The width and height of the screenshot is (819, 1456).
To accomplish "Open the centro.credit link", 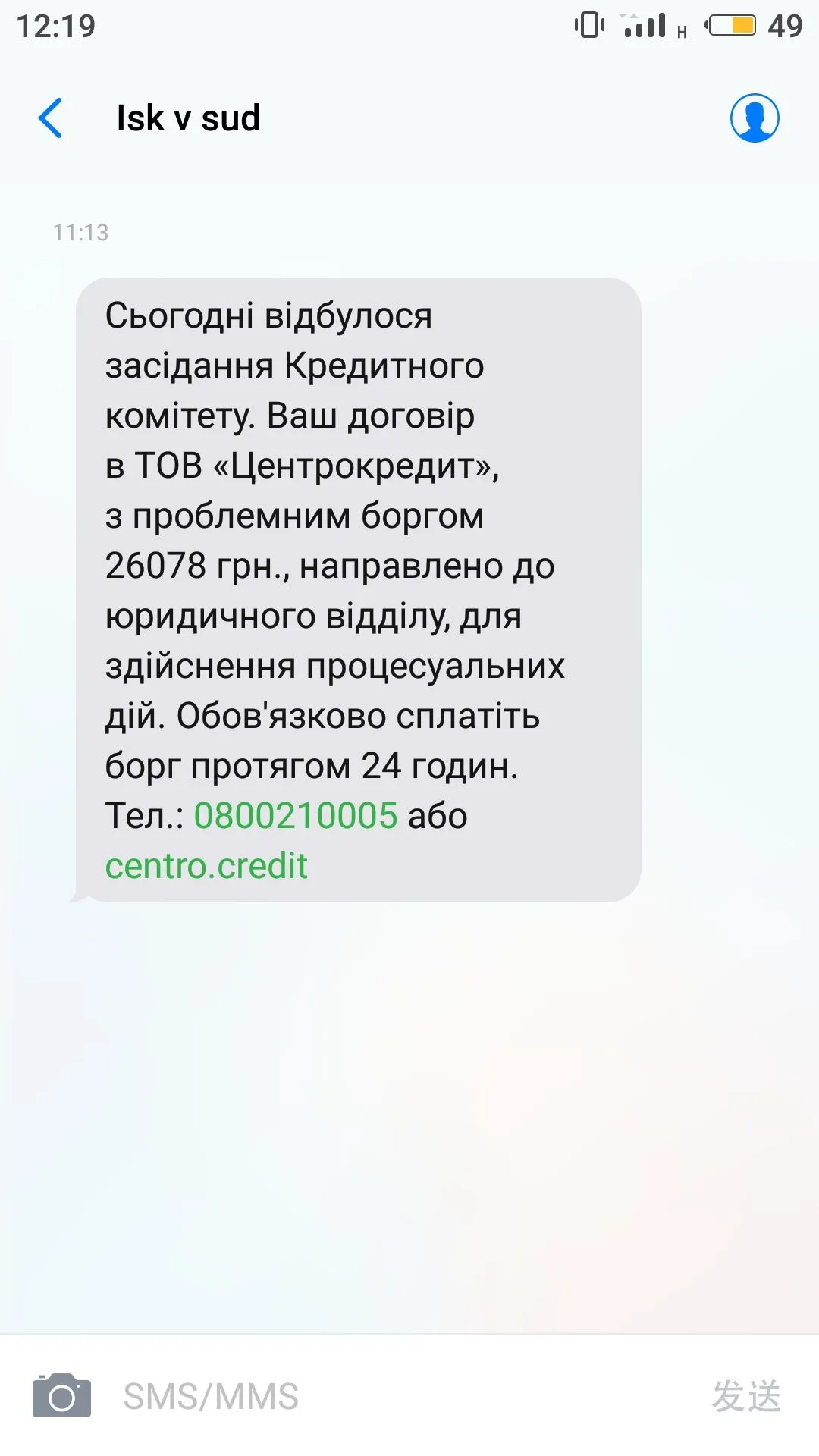I will tap(206, 866).
